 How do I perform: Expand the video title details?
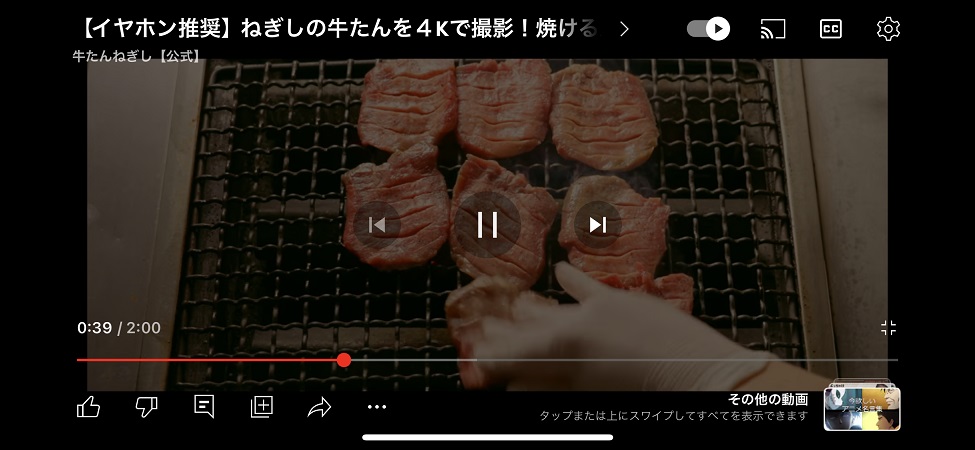(x=625, y=29)
